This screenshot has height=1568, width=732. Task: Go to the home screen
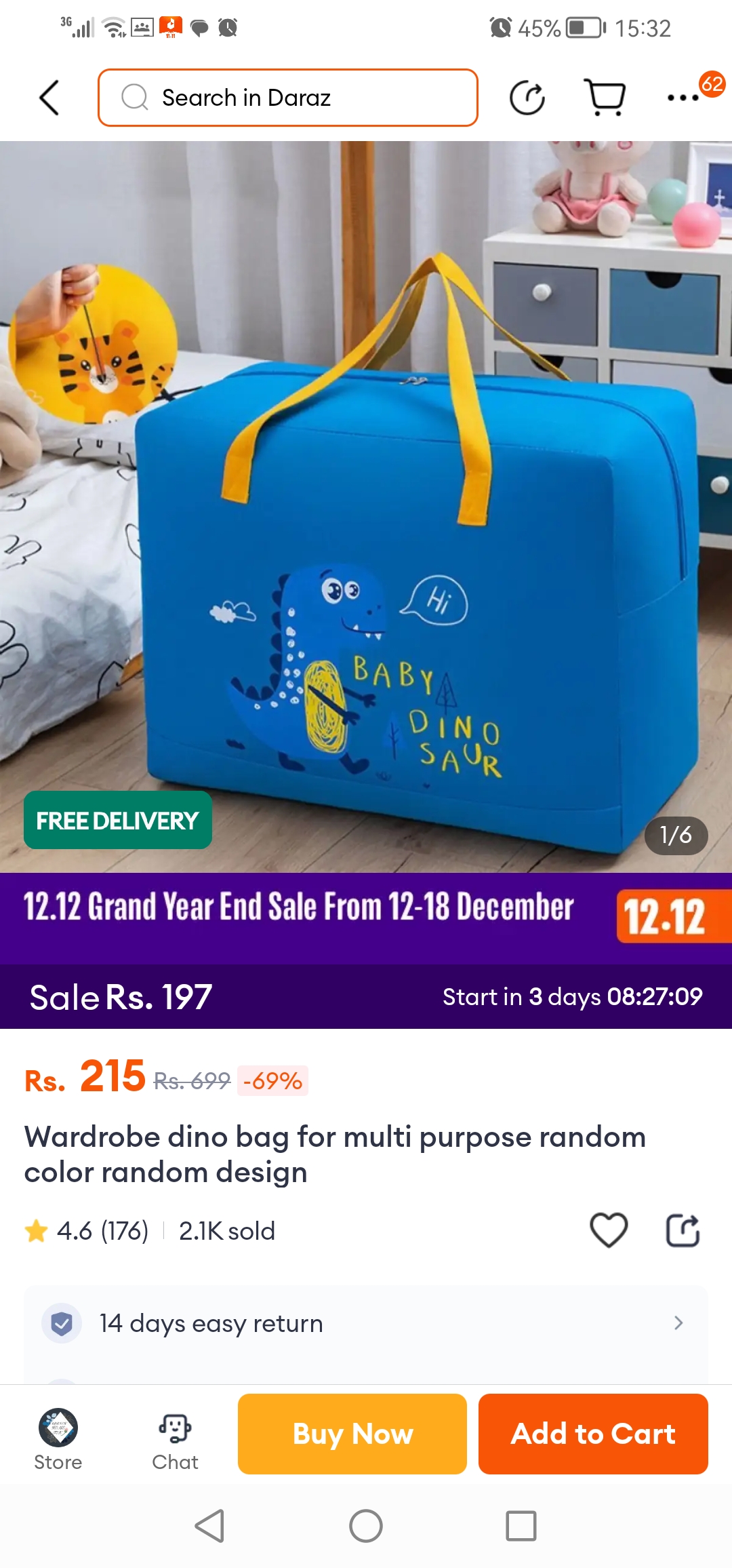coord(366,1526)
